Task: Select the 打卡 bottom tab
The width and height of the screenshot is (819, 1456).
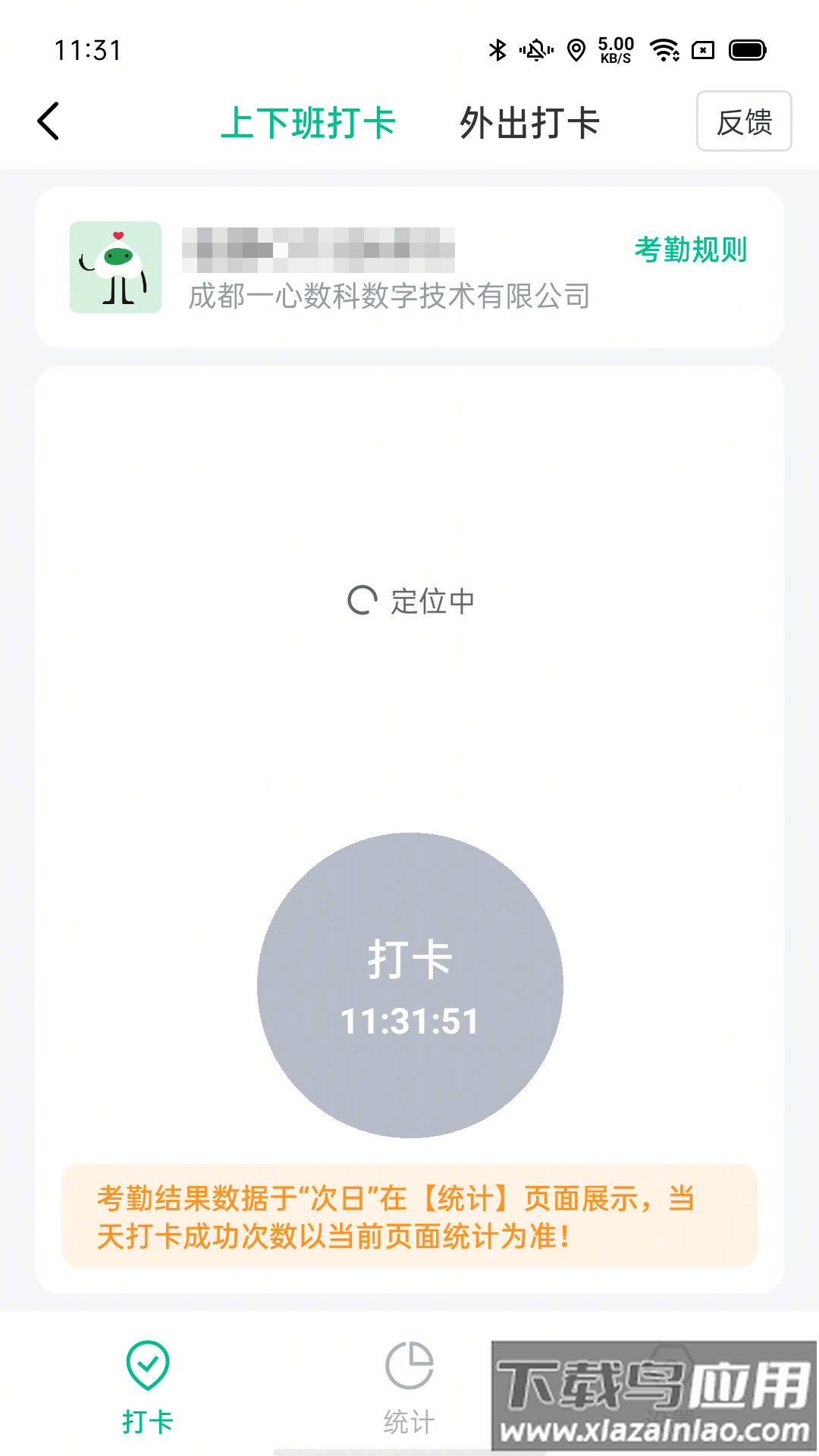Action: [148, 1387]
